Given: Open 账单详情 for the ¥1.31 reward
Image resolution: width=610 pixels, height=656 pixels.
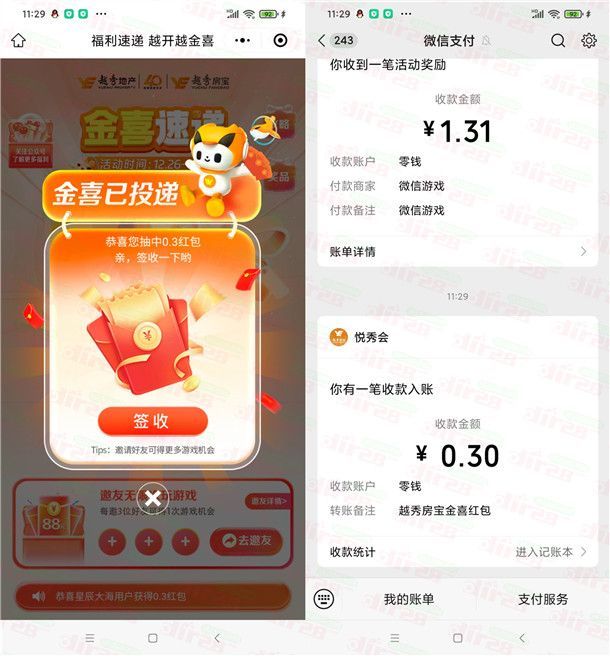Looking at the screenshot, I should (458, 251).
